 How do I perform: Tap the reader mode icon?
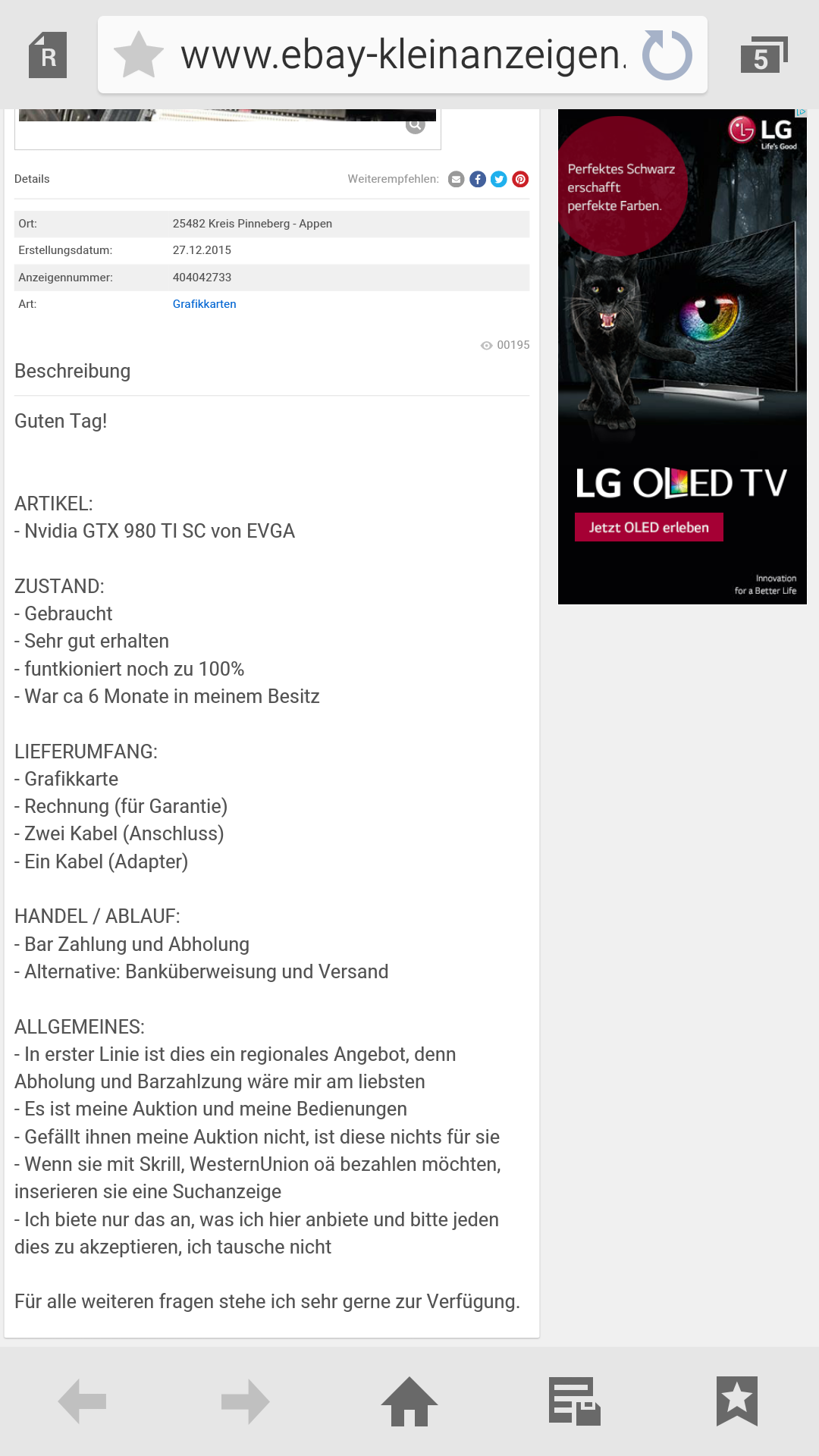[x=48, y=55]
